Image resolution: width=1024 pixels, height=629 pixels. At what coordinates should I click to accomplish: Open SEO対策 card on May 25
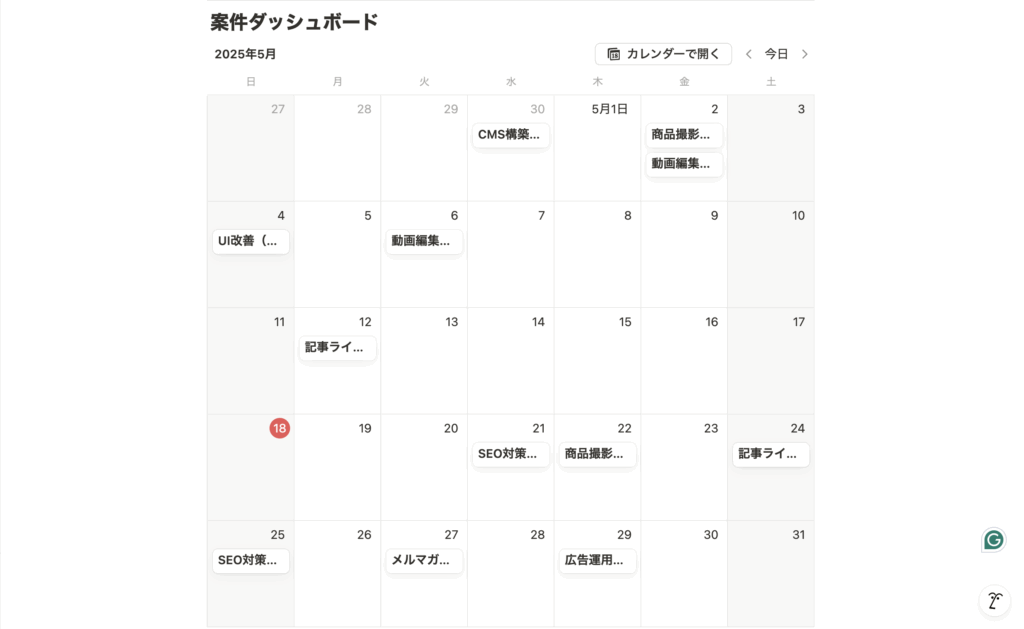coord(250,561)
